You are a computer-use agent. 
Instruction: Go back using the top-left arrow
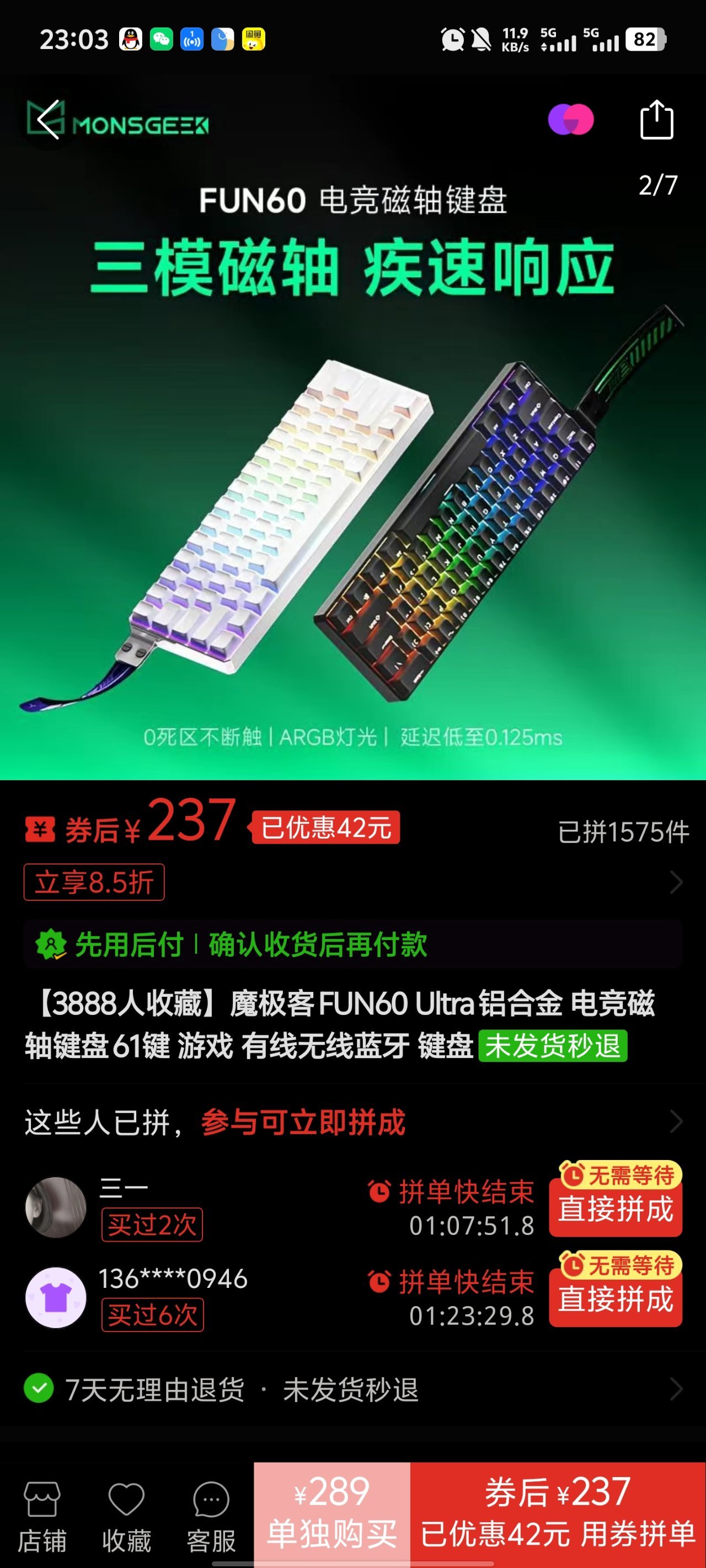pos(47,120)
